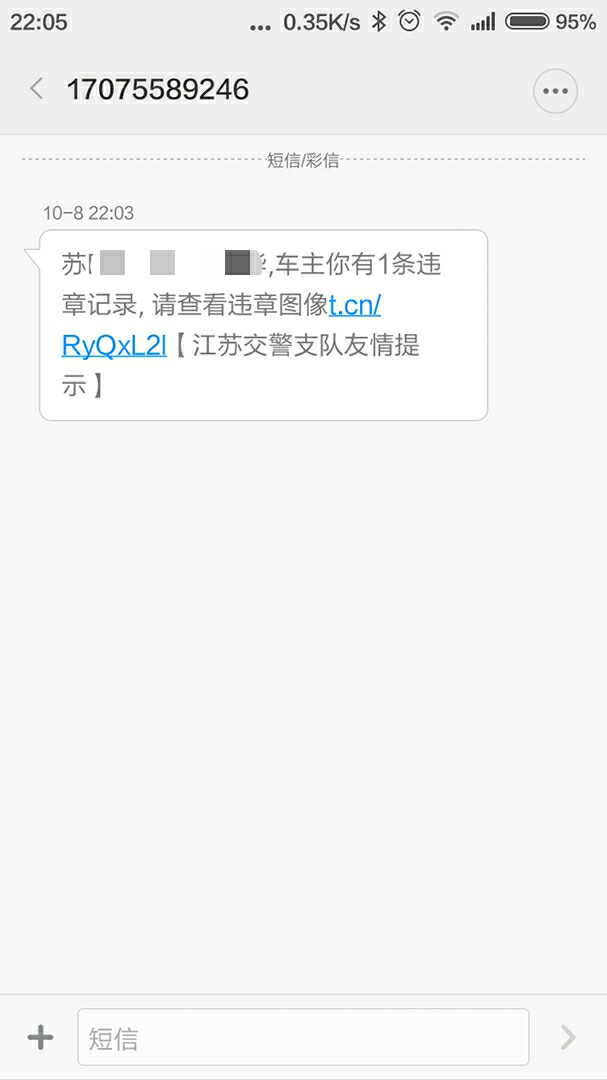The width and height of the screenshot is (607, 1080).
Task: Send the message with the arrow icon
Action: [x=568, y=1037]
